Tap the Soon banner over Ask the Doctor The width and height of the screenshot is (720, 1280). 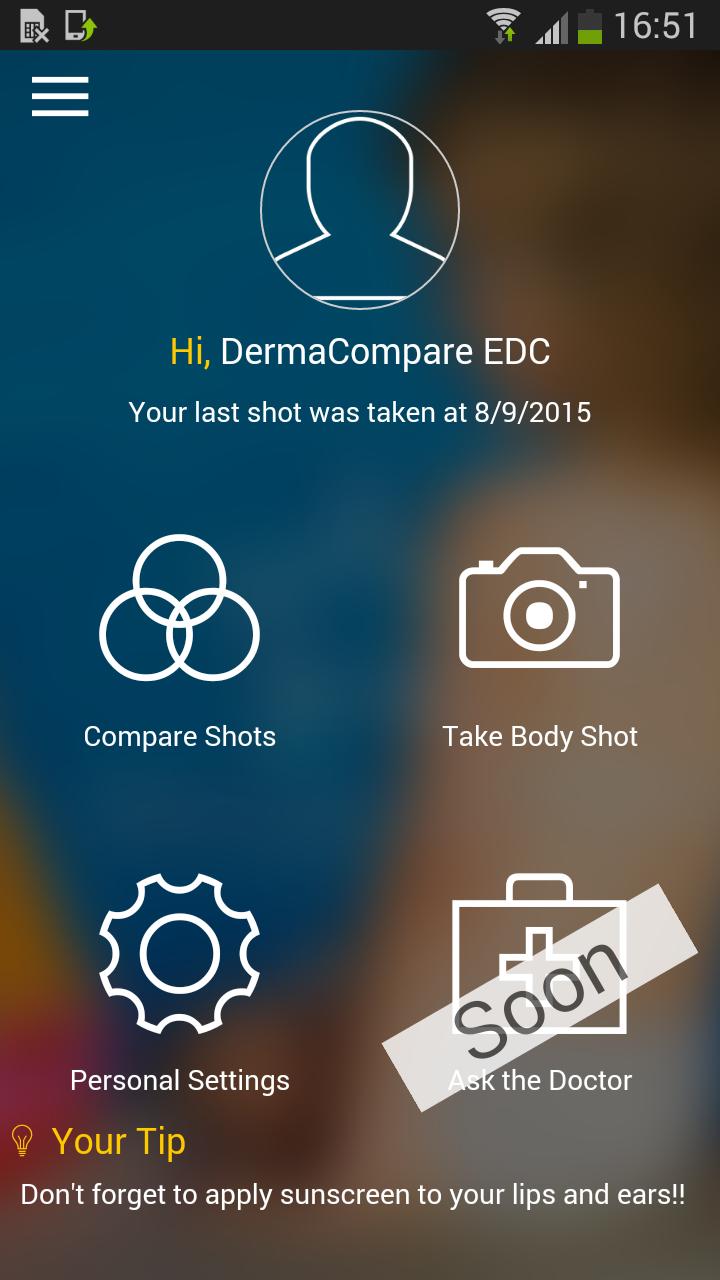(540, 985)
